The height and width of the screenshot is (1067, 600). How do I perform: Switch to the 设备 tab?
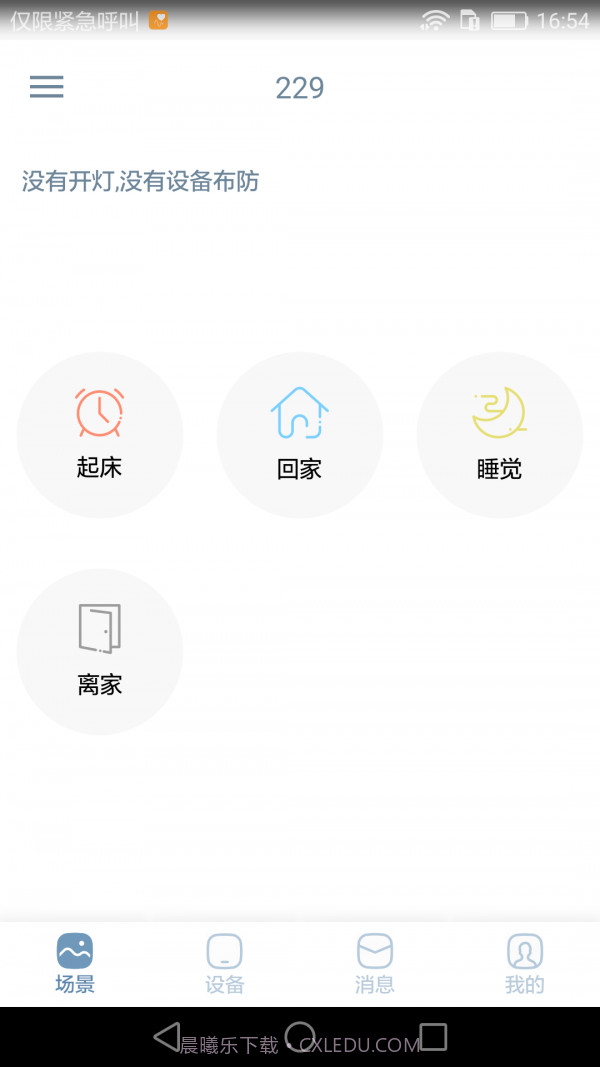[x=225, y=963]
